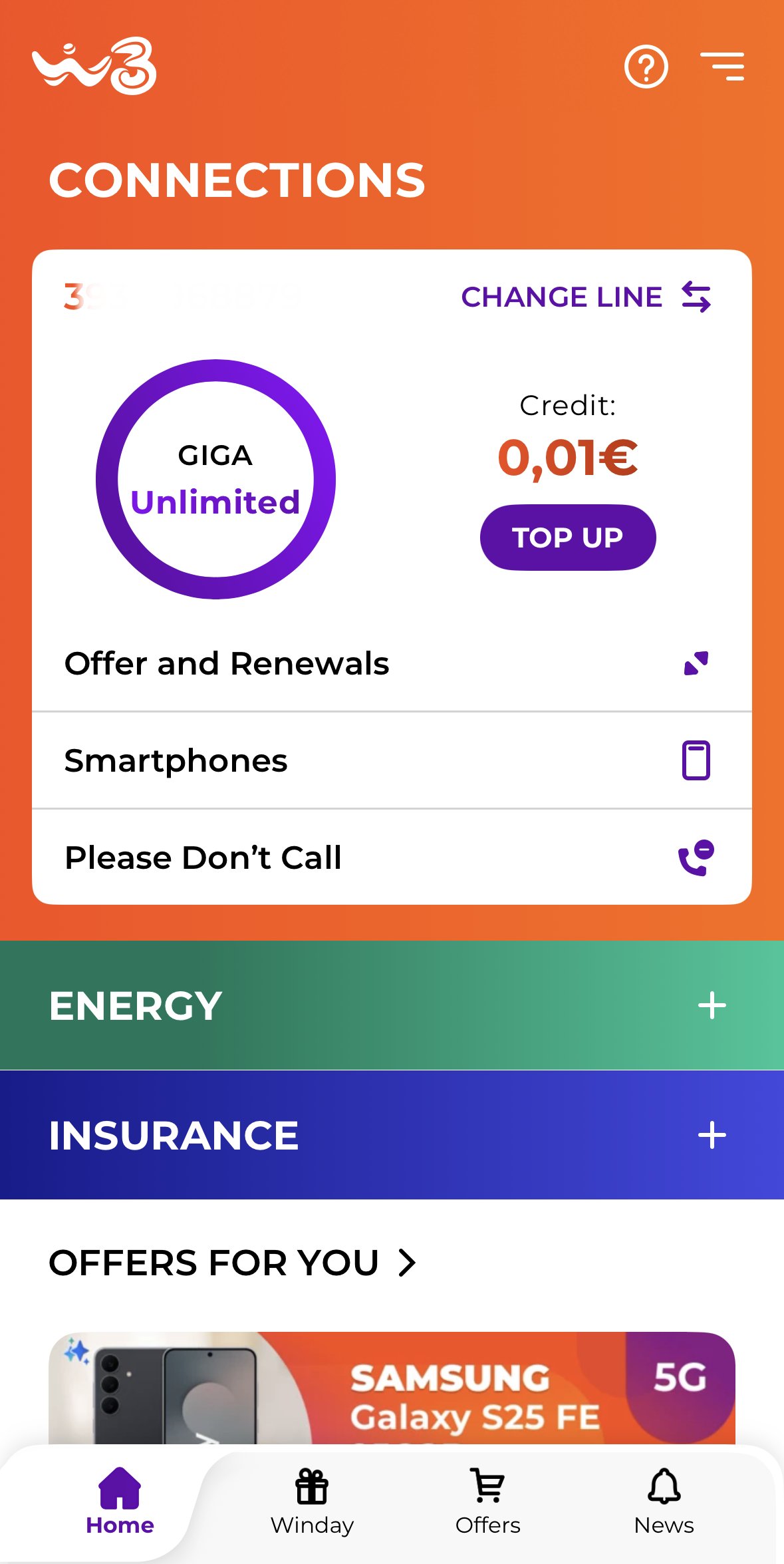
Task: Tap the GIGA Unlimited data circle
Action: (x=215, y=479)
